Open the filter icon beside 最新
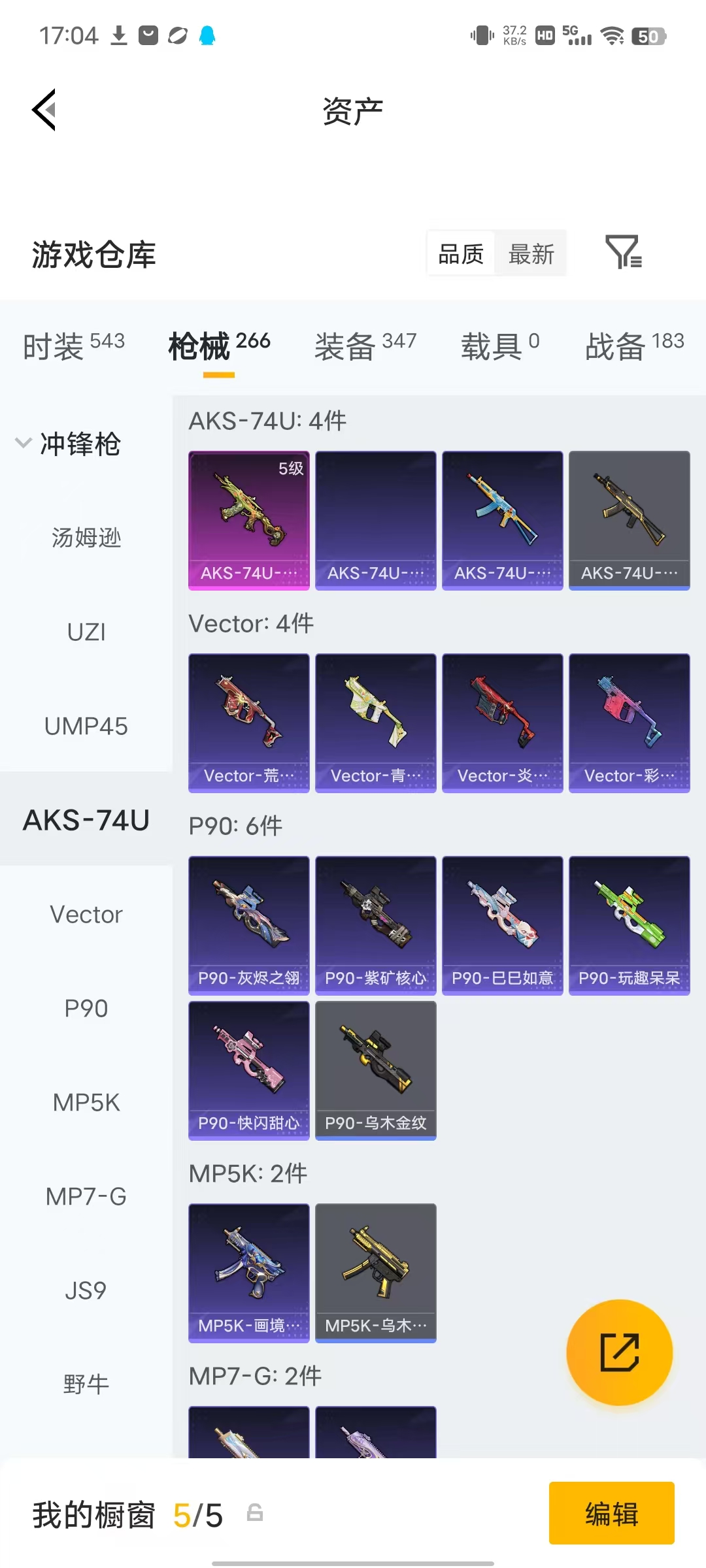The height and width of the screenshot is (1568, 706). click(x=624, y=252)
